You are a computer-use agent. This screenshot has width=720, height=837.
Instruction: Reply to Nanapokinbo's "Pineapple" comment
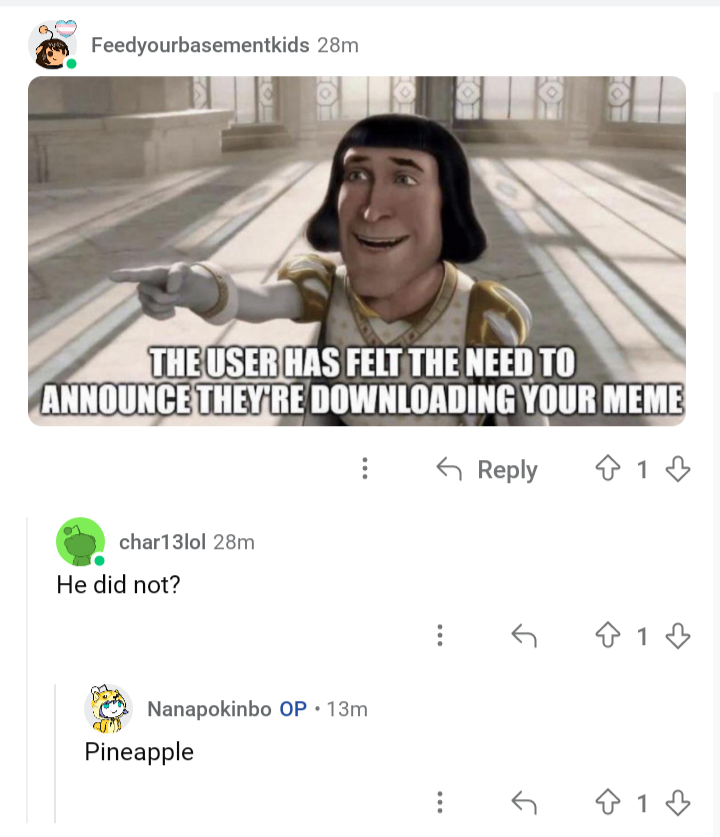coord(524,802)
